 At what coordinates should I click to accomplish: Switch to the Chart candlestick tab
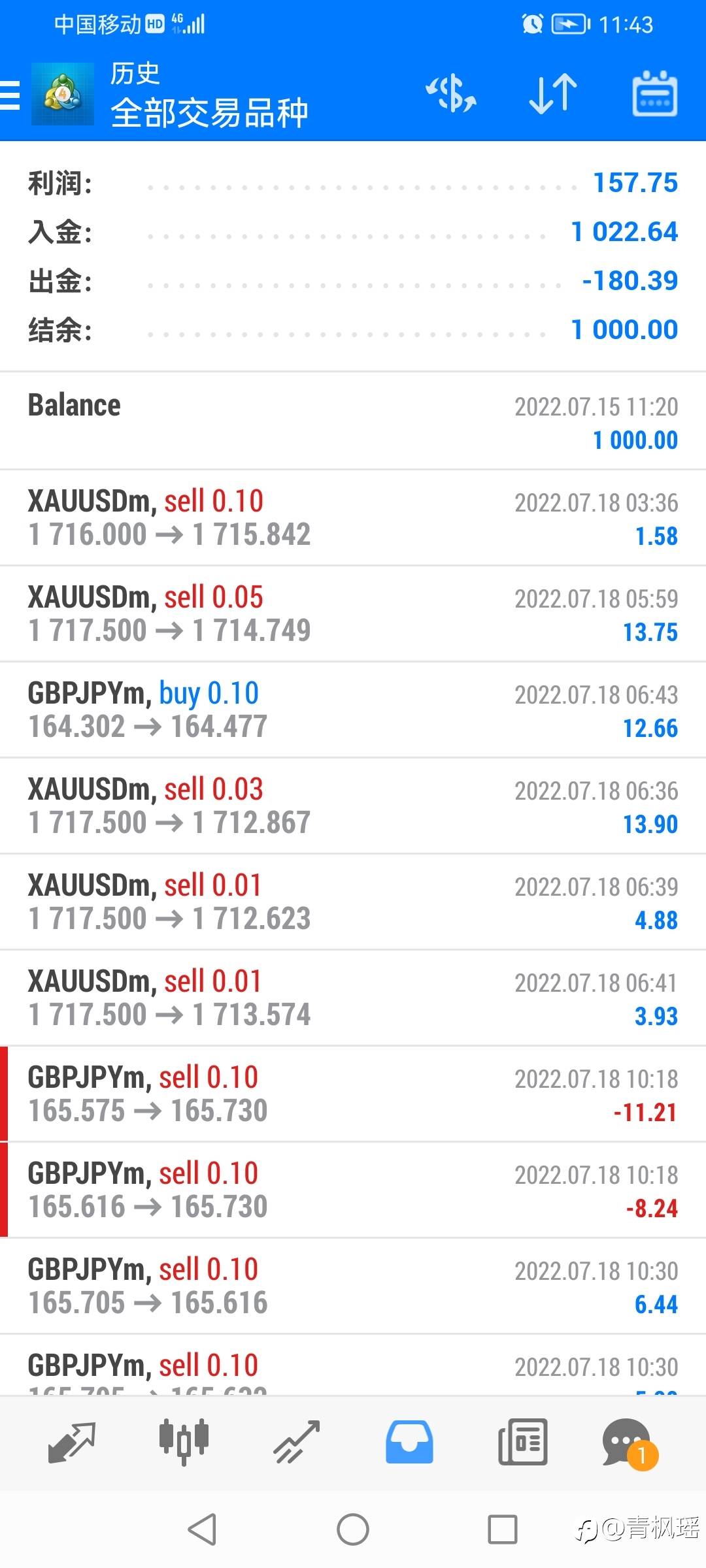[x=184, y=1441]
